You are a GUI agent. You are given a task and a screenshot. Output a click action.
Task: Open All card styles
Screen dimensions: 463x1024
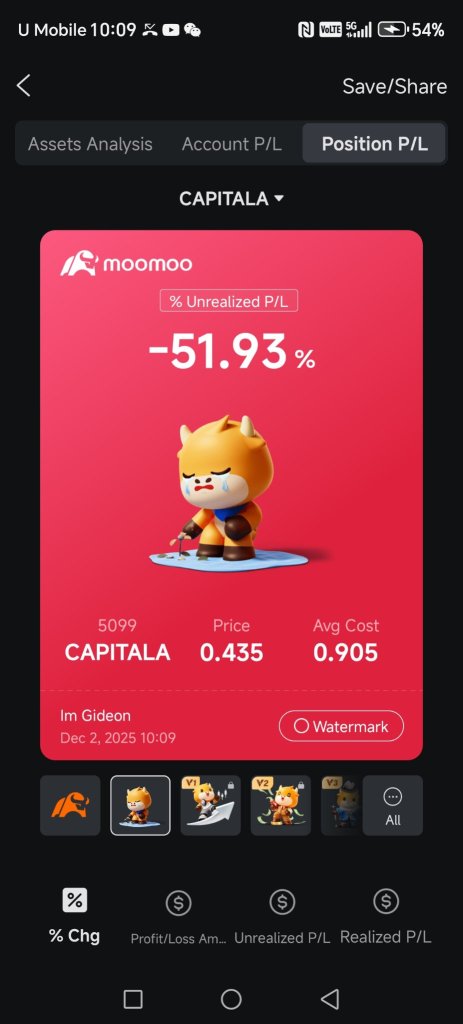392,805
